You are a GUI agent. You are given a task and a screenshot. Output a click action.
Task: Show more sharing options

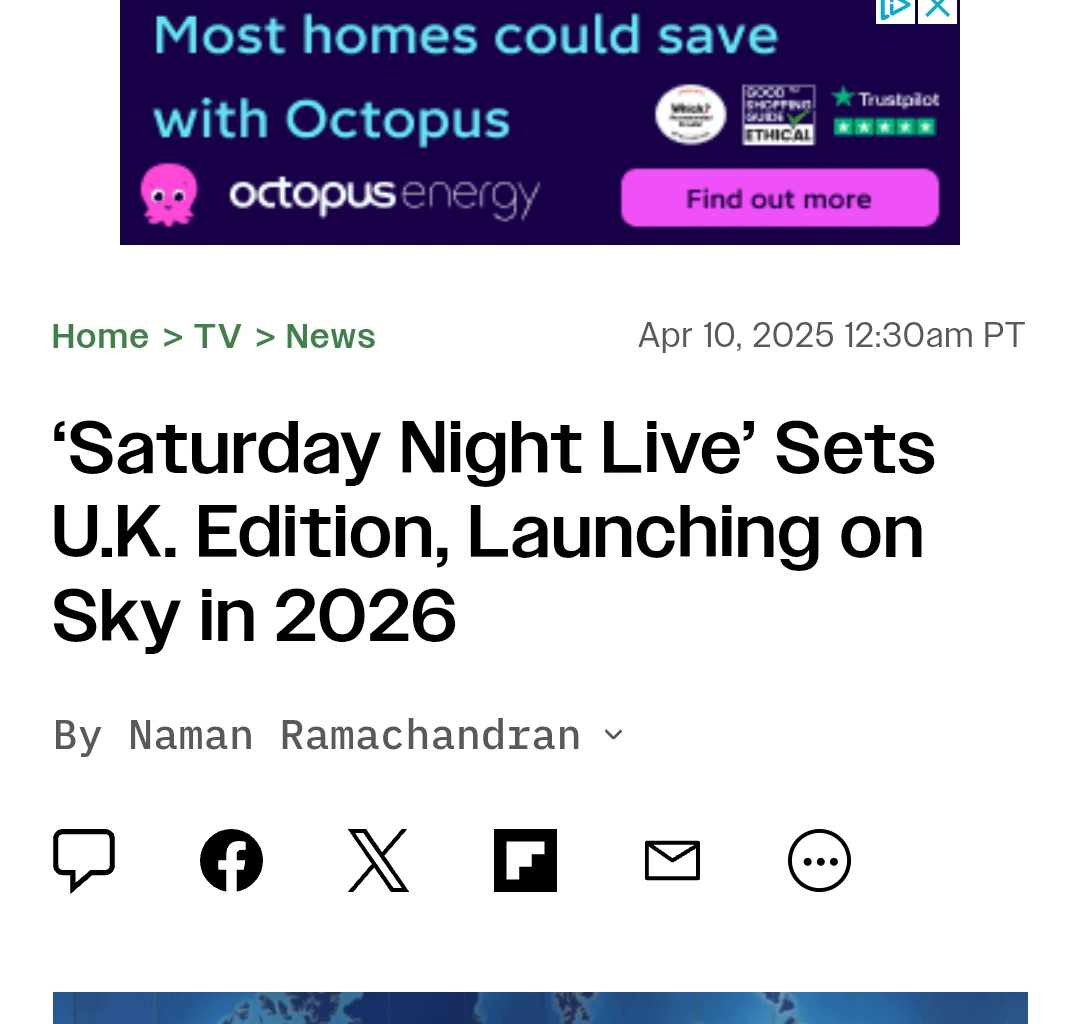[819, 860]
